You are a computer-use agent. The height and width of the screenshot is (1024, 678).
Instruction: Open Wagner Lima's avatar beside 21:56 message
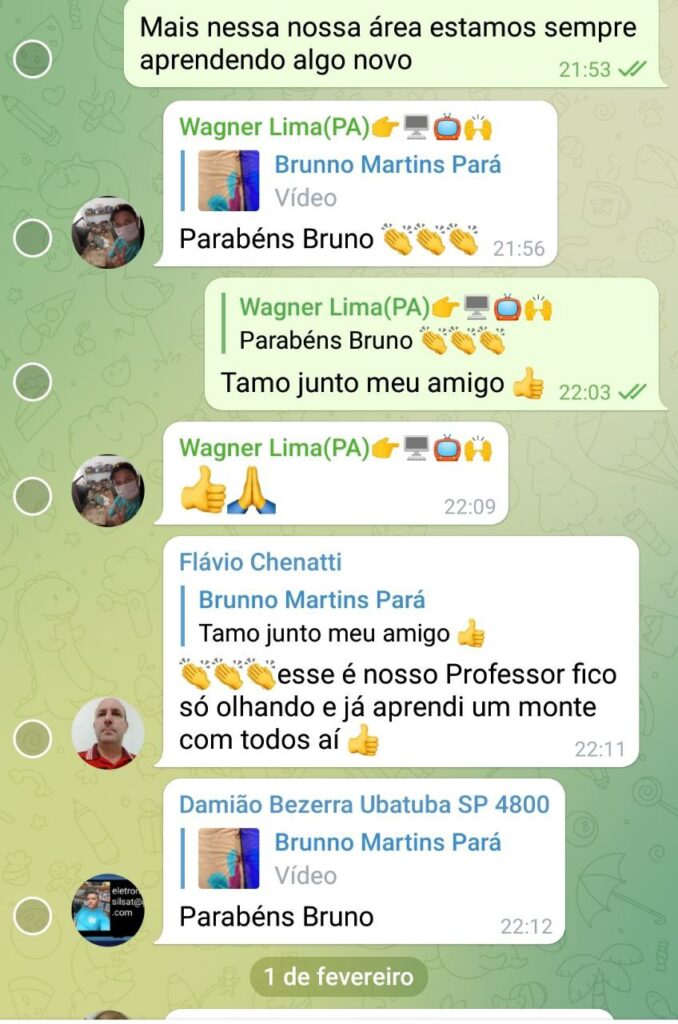pos(108,232)
